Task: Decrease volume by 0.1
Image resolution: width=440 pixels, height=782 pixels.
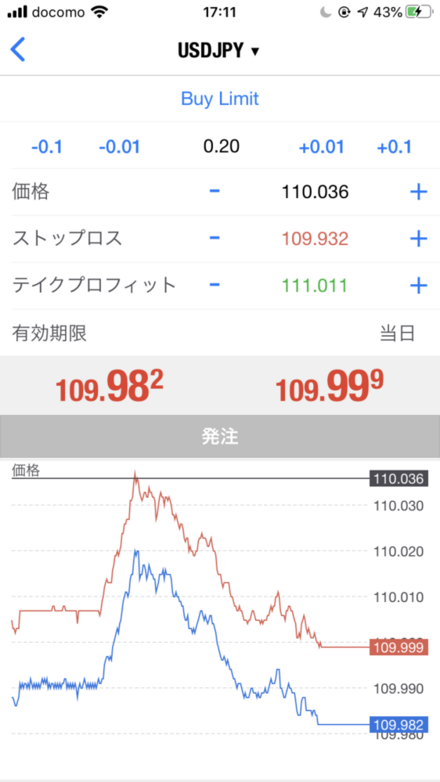Action: pyautogui.click(x=46, y=147)
